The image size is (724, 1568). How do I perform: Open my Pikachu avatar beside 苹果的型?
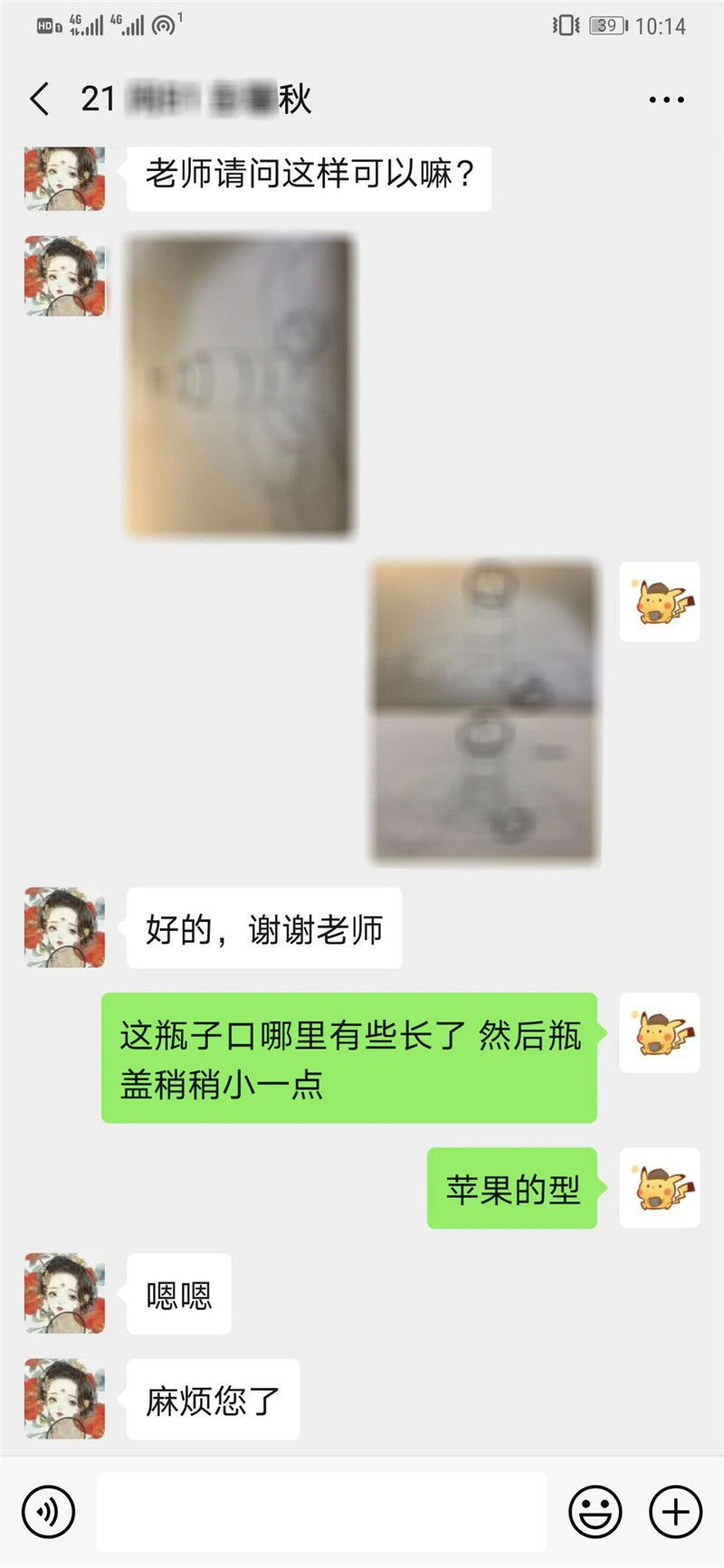(659, 1188)
